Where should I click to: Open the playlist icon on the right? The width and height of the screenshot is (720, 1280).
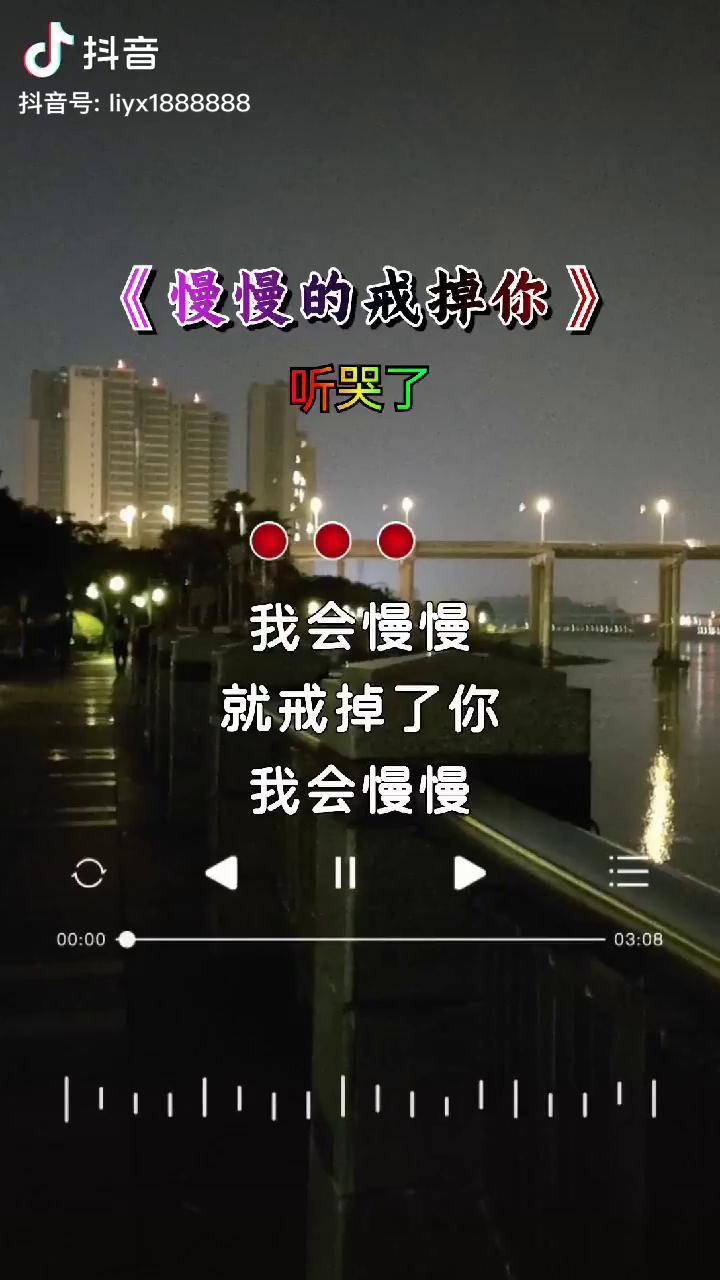click(629, 873)
